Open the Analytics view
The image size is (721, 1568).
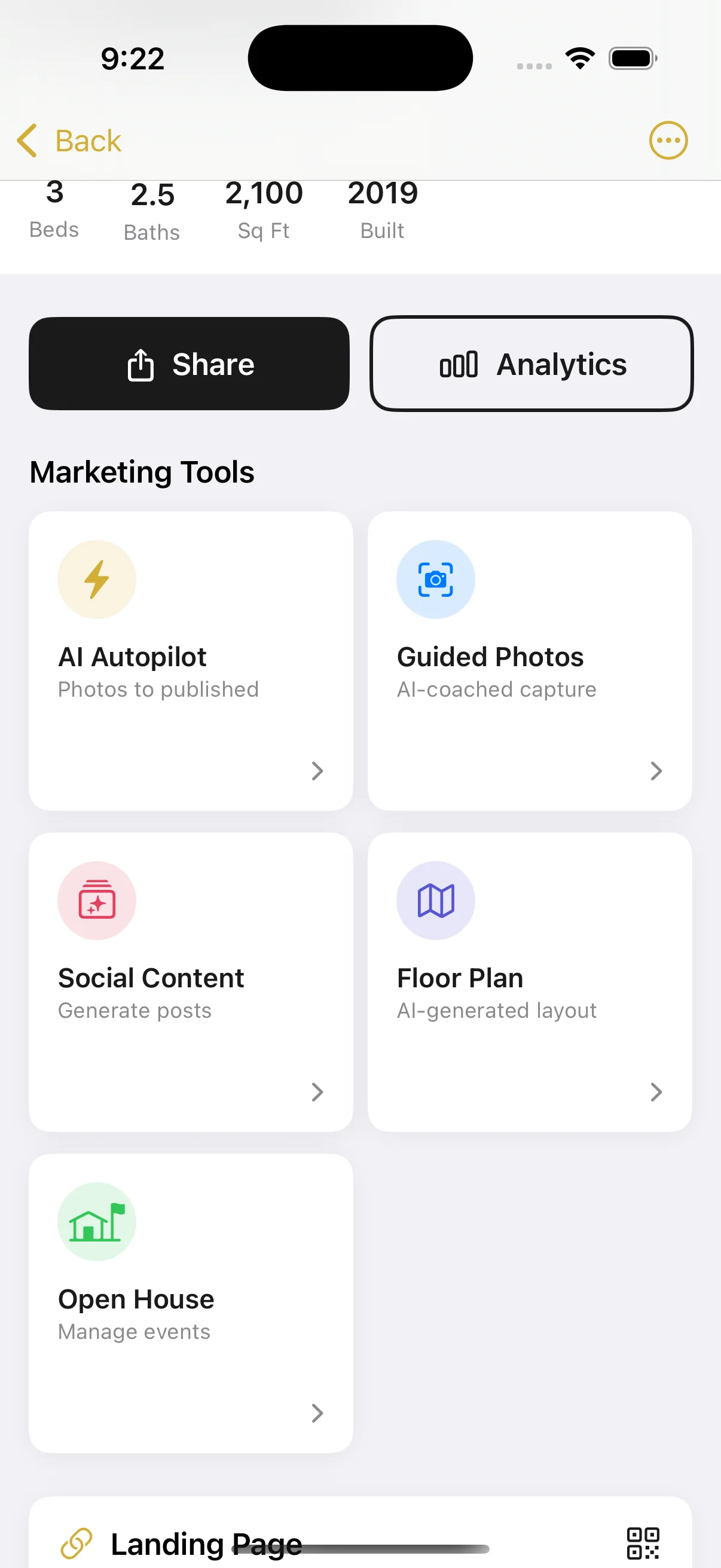(x=530, y=364)
